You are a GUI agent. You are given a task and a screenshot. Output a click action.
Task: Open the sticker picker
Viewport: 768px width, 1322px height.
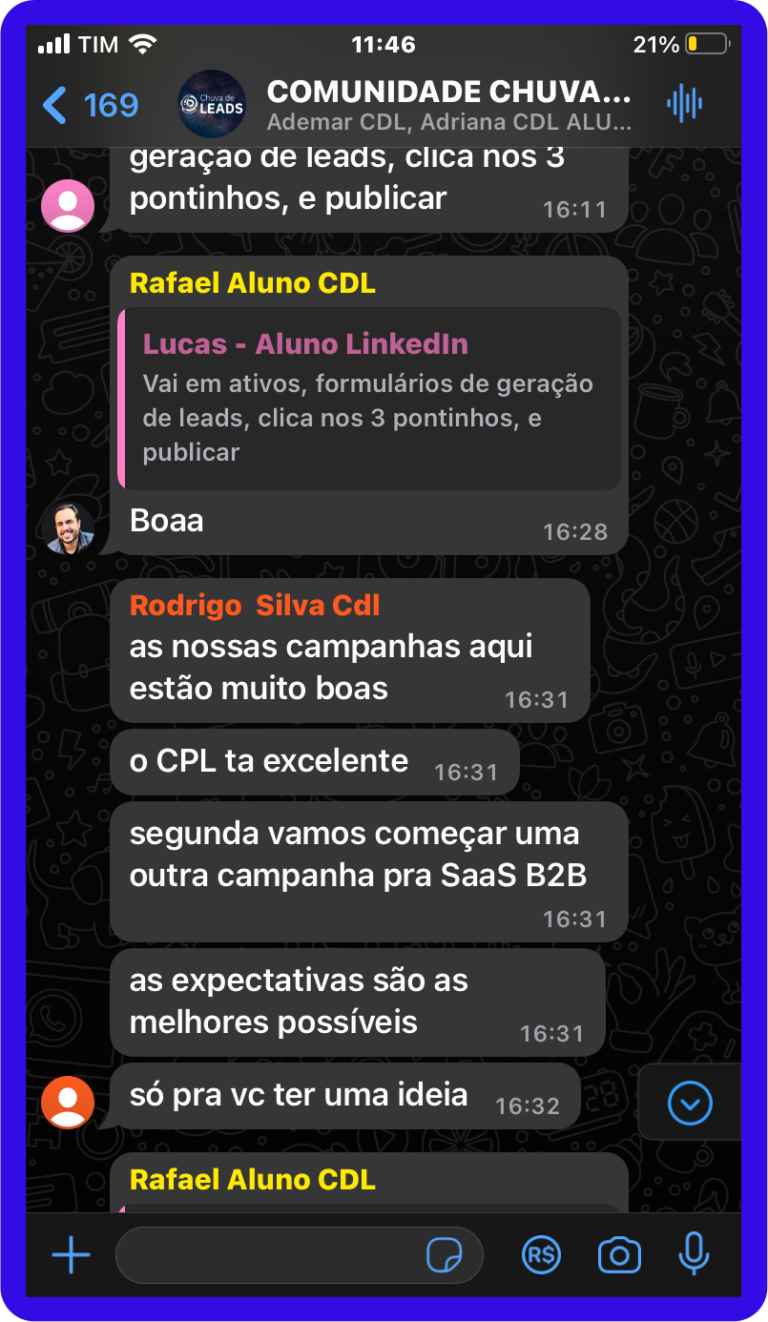[x=444, y=1255]
